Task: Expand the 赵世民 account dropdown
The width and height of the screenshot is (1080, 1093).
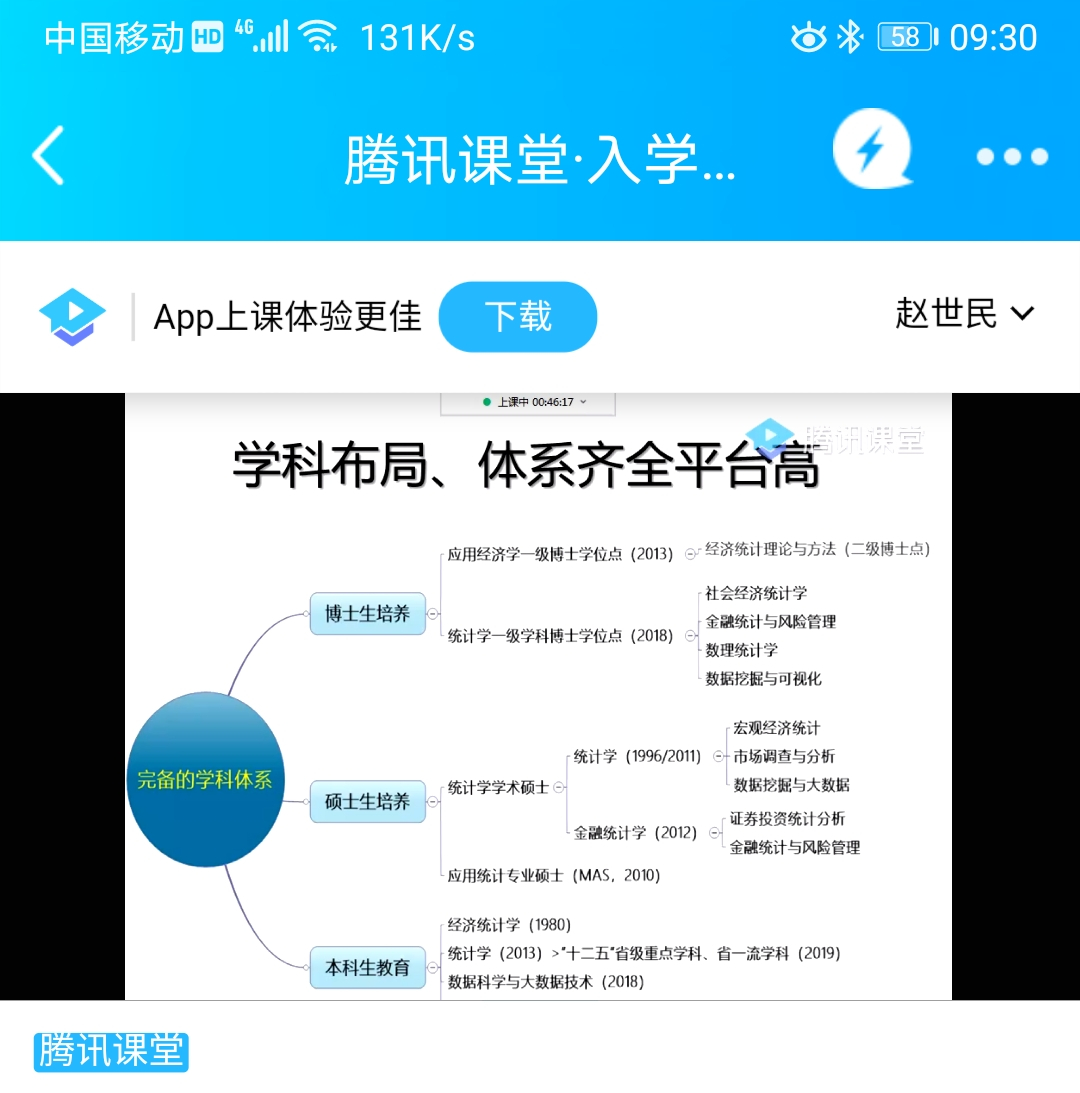Action: click(964, 314)
